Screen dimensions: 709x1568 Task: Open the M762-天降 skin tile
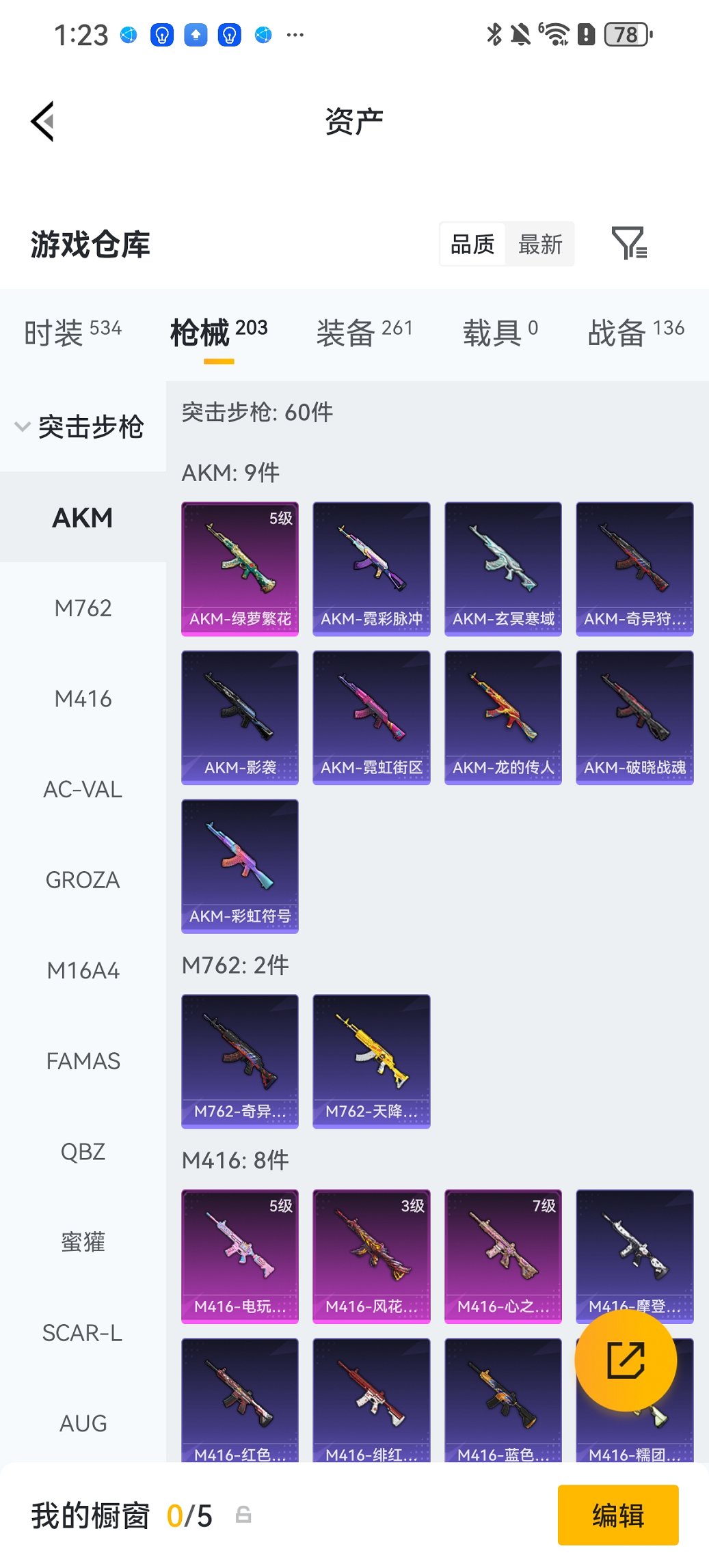371,1061
